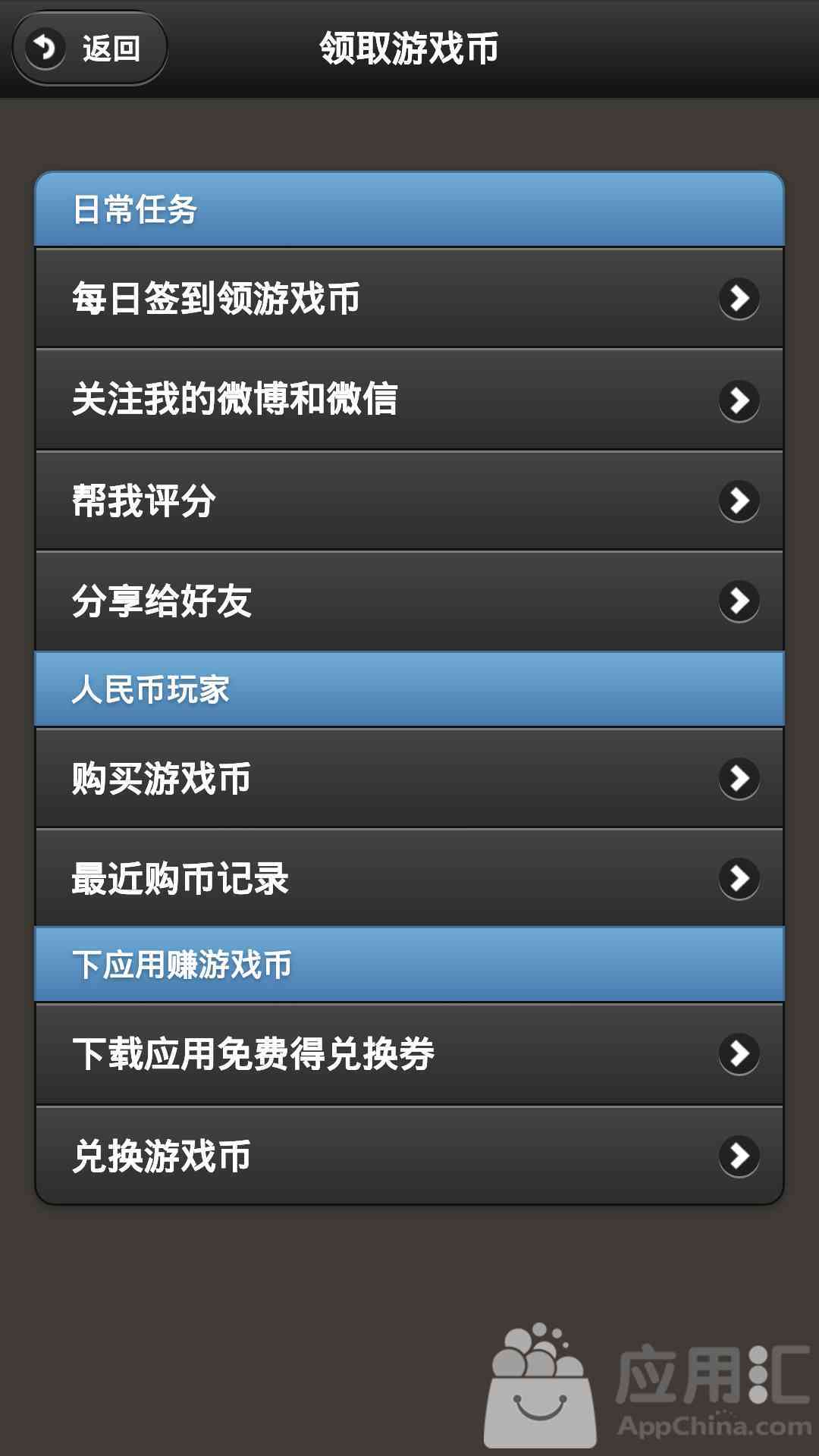
Task: Open 购买游戏币
Action: coord(409,778)
